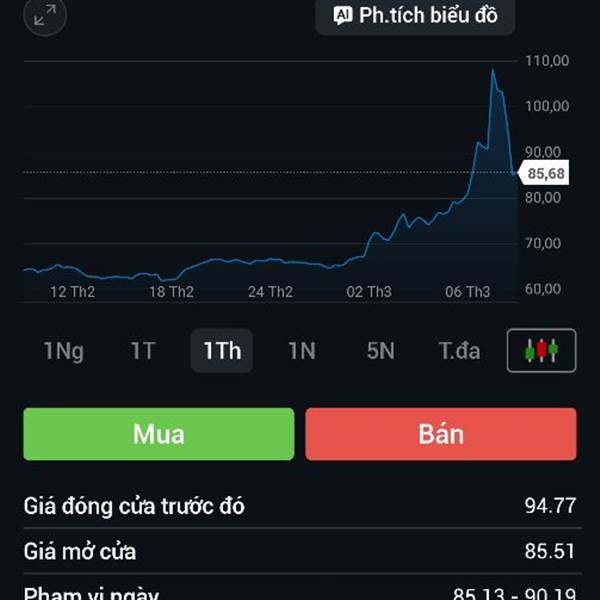Choose the 1Th time range

click(x=222, y=351)
